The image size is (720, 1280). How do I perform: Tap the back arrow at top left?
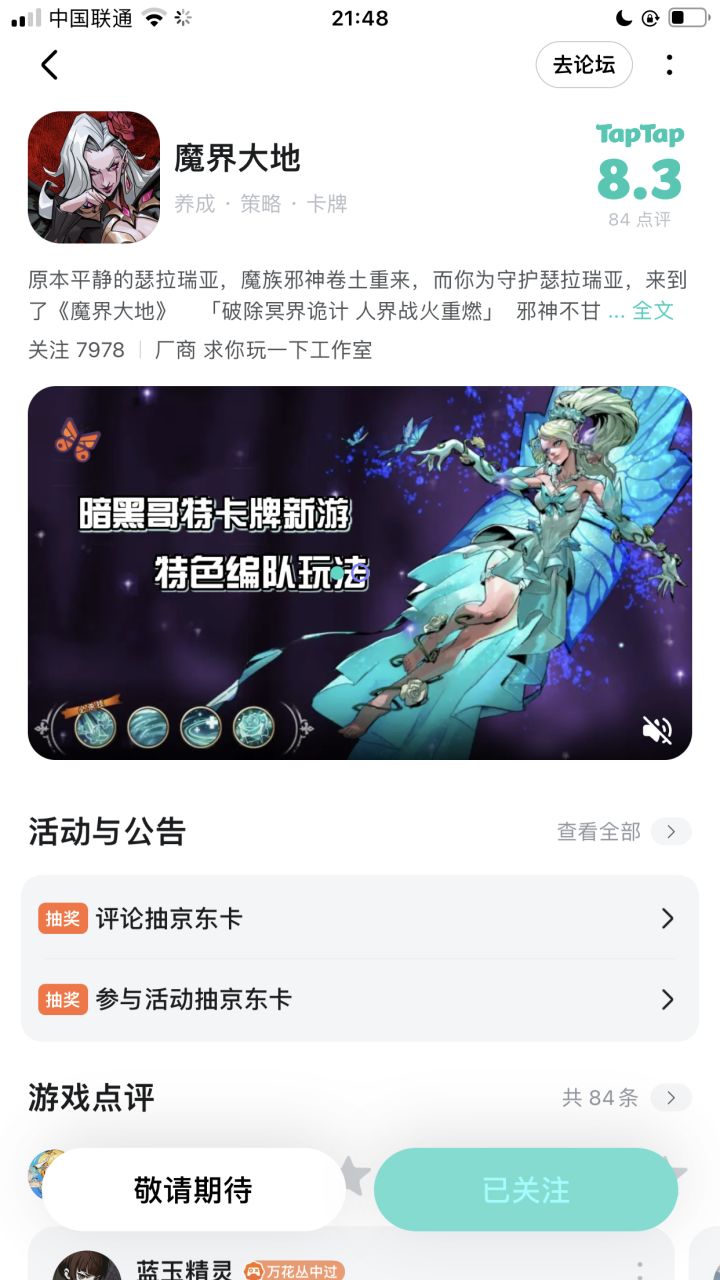tap(50, 64)
